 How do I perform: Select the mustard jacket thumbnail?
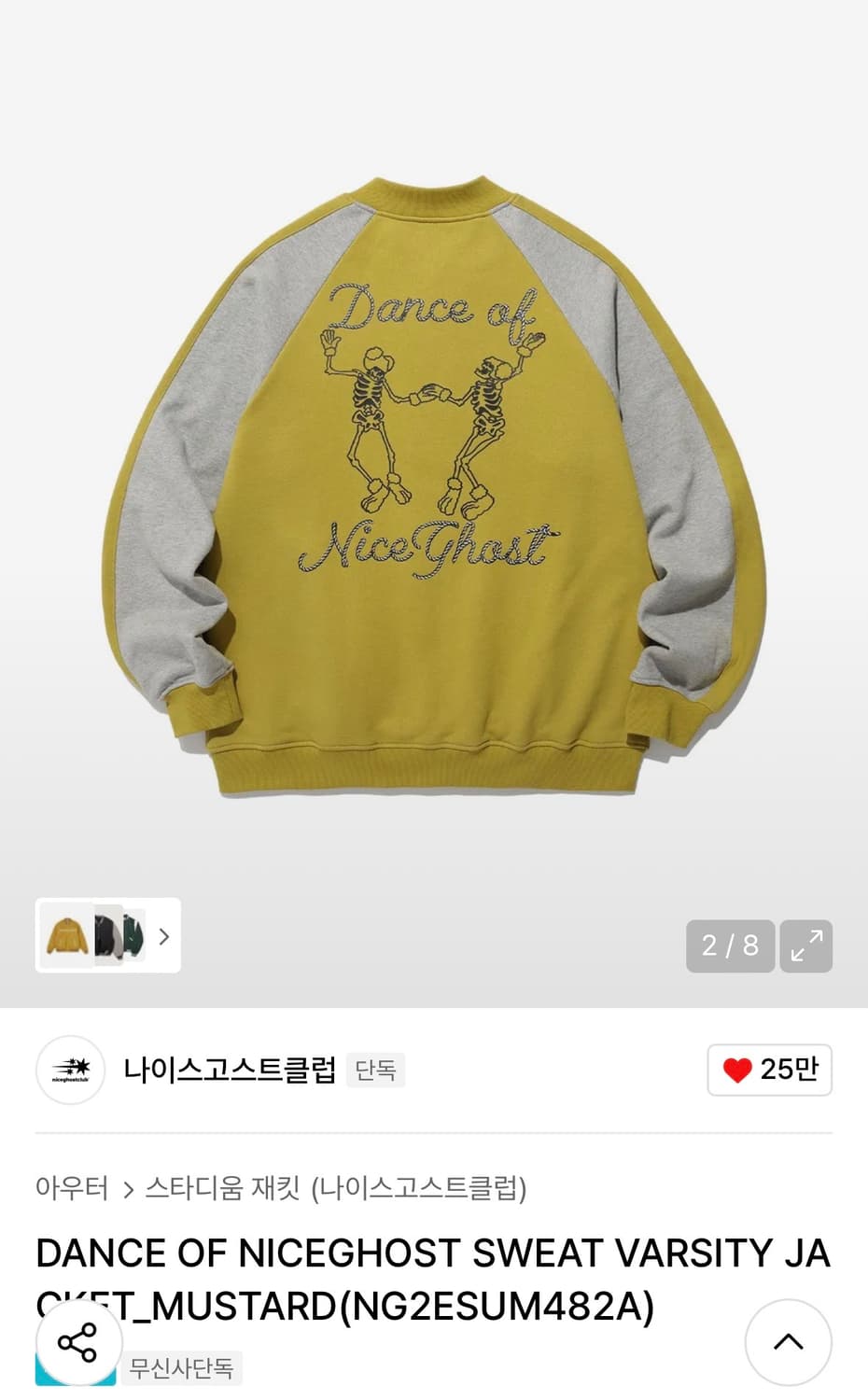[65, 935]
